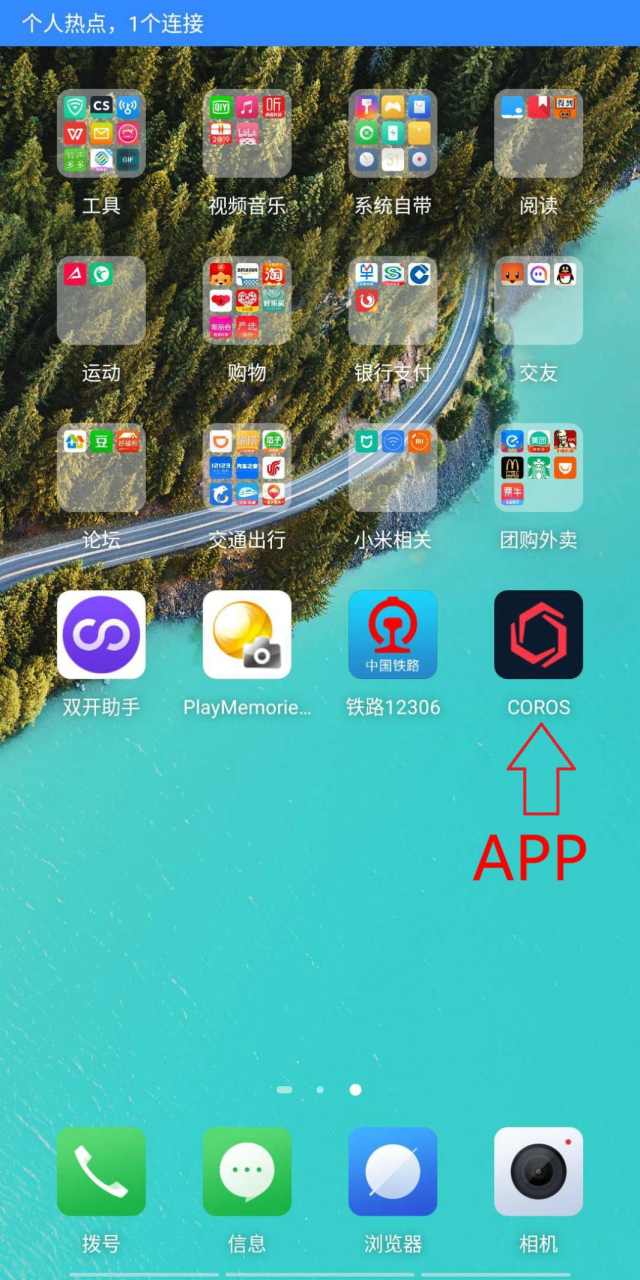Open the 相机 camera app

point(539,1172)
